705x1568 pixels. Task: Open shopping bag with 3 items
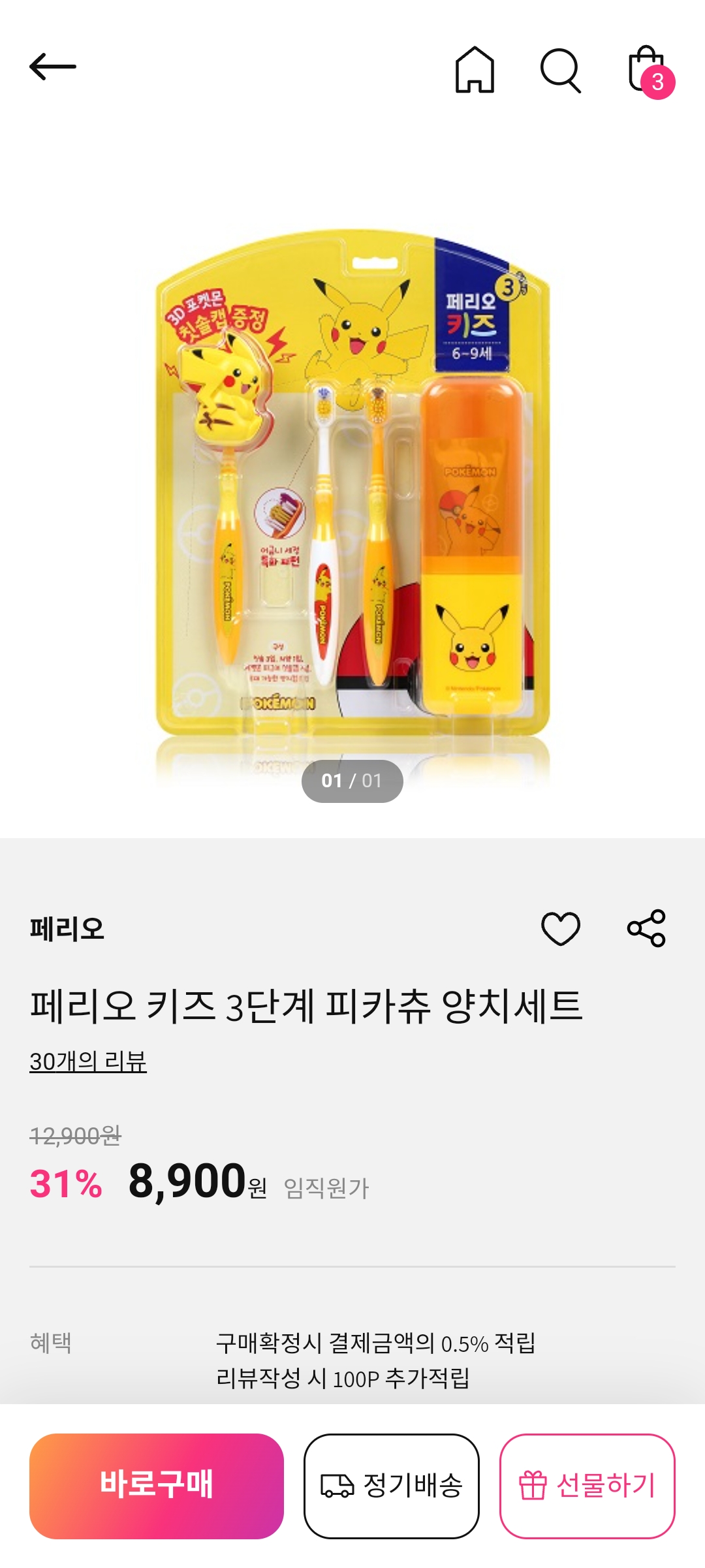click(648, 71)
